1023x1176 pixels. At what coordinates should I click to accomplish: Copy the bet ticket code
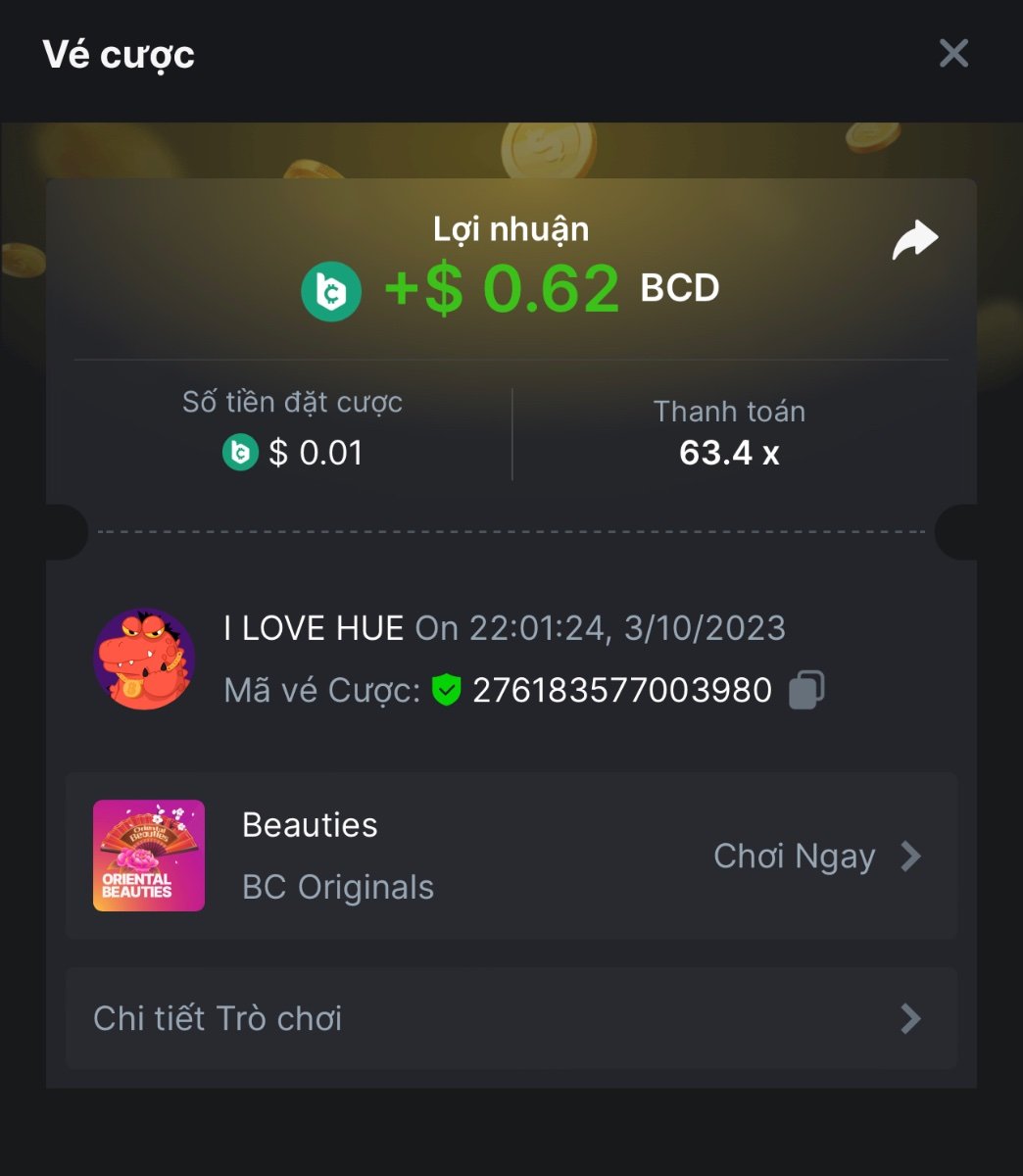(x=806, y=690)
